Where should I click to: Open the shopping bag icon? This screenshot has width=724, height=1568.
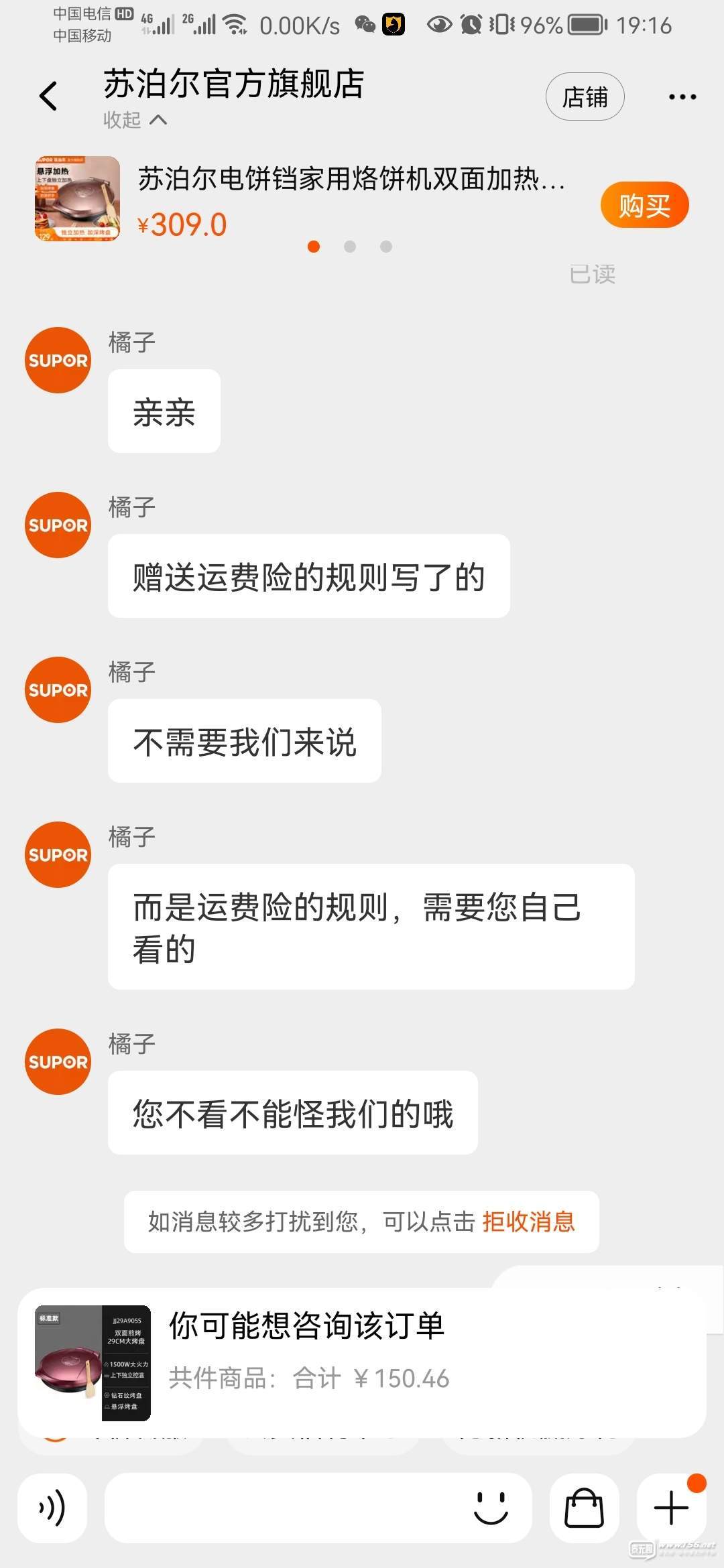[x=584, y=1508]
